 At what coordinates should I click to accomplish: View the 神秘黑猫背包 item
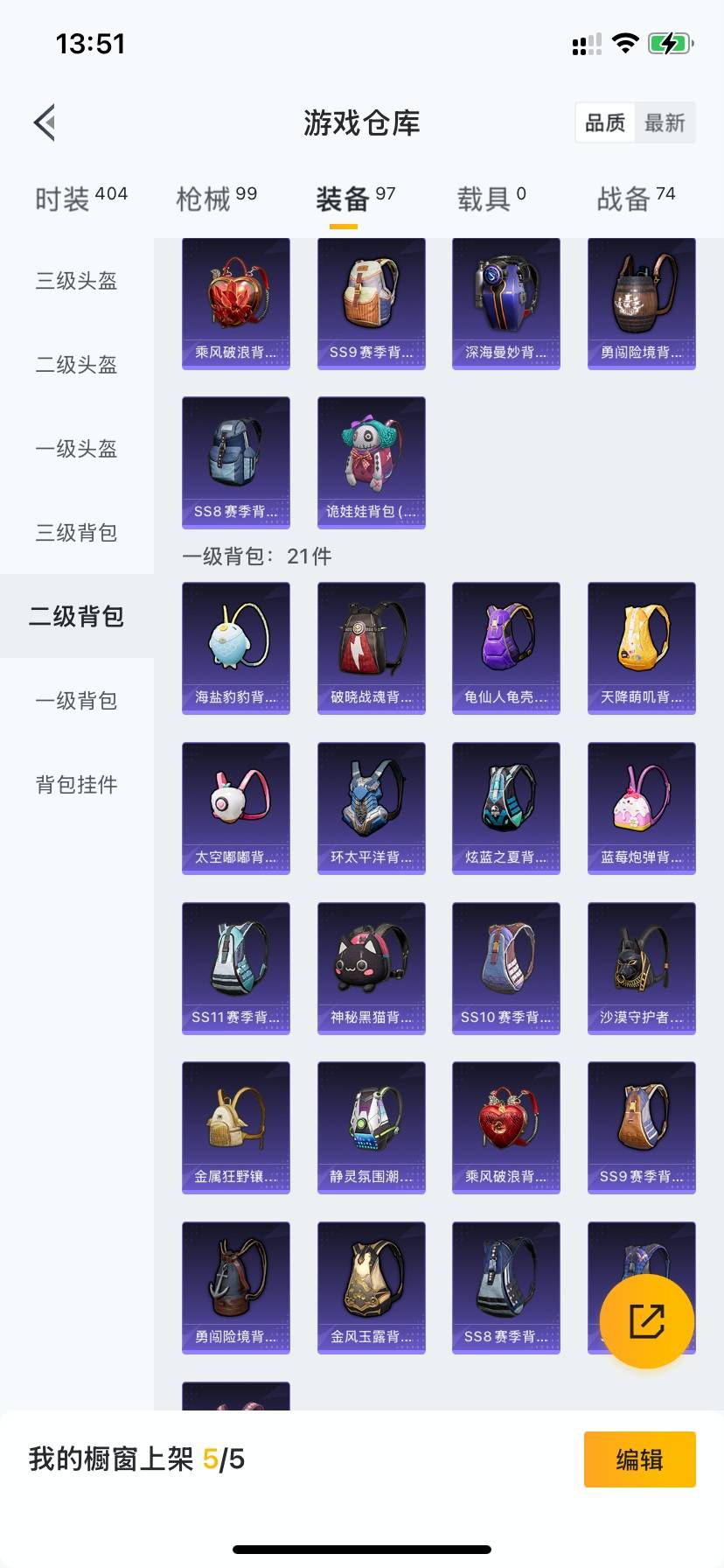pyautogui.click(x=371, y=968)
